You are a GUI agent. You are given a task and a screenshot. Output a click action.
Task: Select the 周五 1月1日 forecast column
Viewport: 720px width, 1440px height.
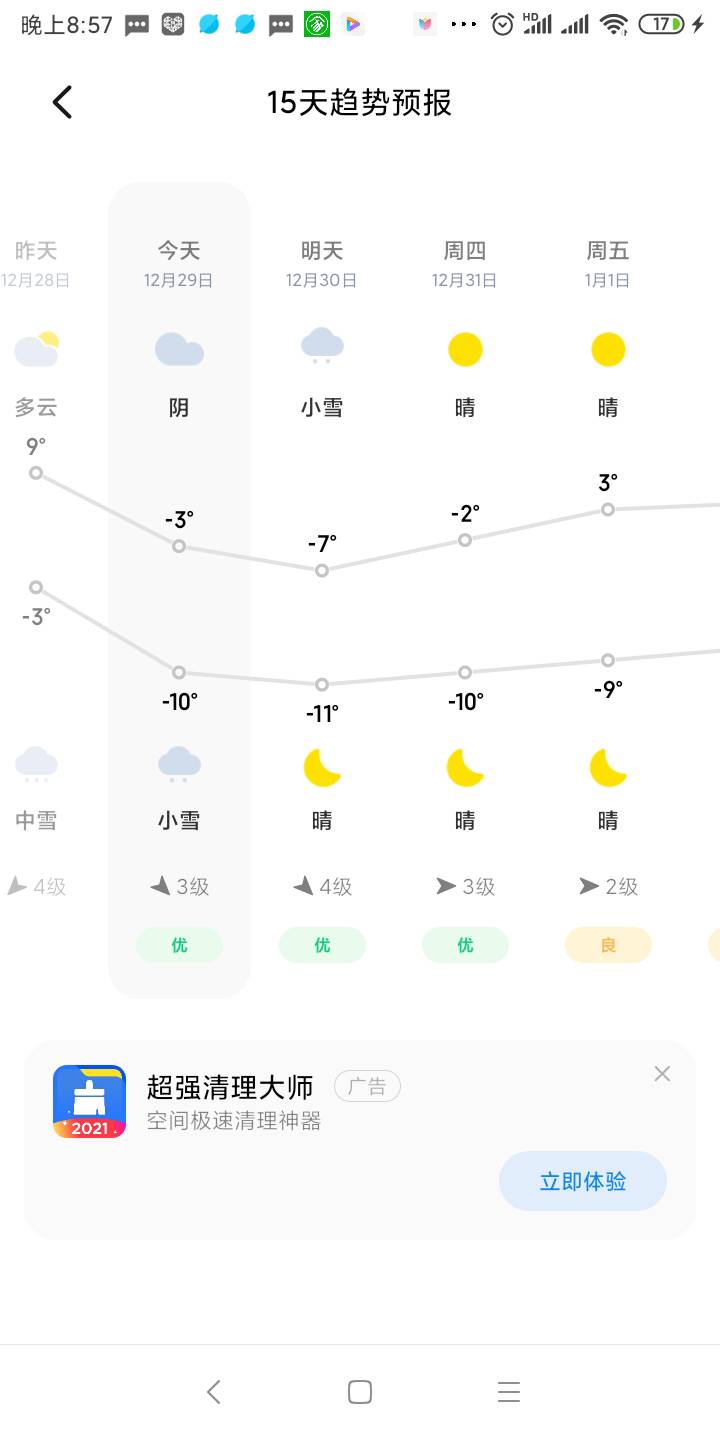point(608,590)
